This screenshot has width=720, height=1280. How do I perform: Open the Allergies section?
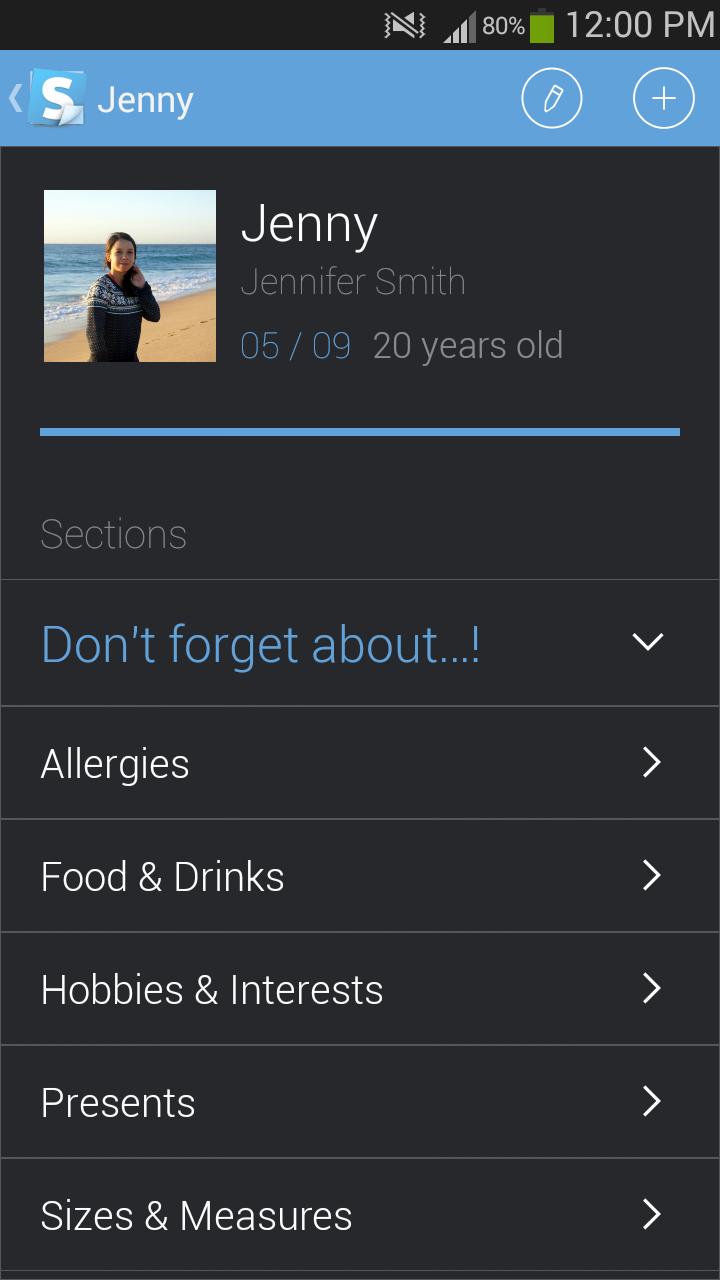point(360,764)
